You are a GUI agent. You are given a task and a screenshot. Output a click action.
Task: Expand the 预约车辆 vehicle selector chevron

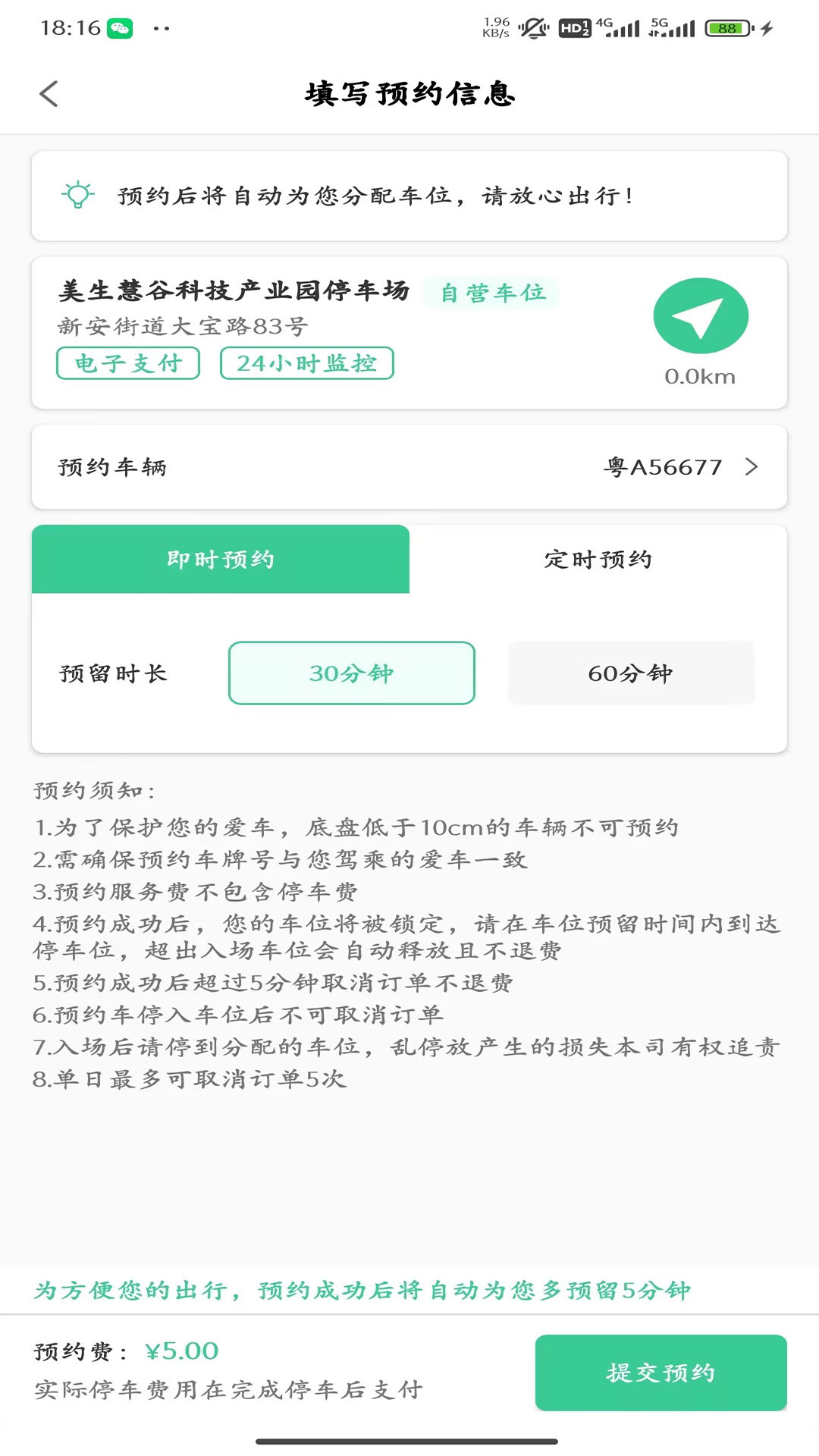[751, 467]
